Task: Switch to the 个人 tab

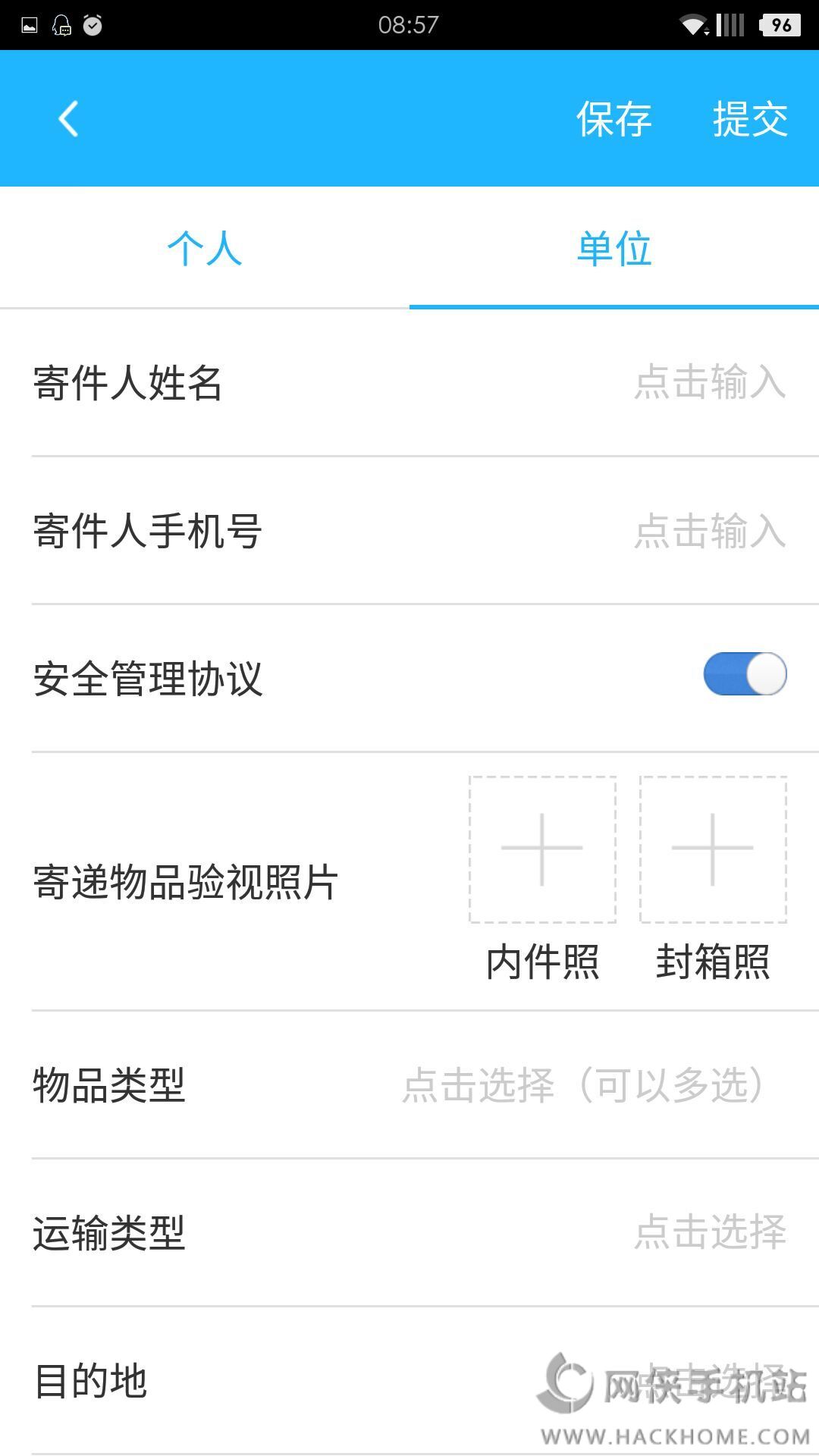Action: (205, 248)
